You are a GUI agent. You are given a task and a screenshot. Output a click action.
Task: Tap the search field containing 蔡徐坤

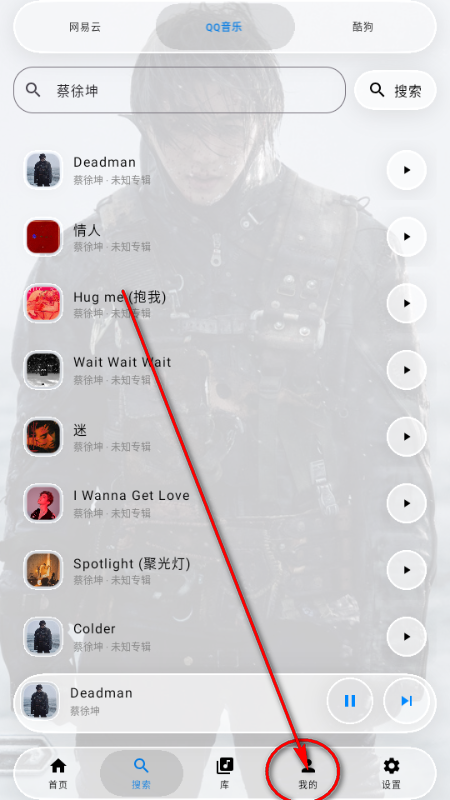click(179, 90)
